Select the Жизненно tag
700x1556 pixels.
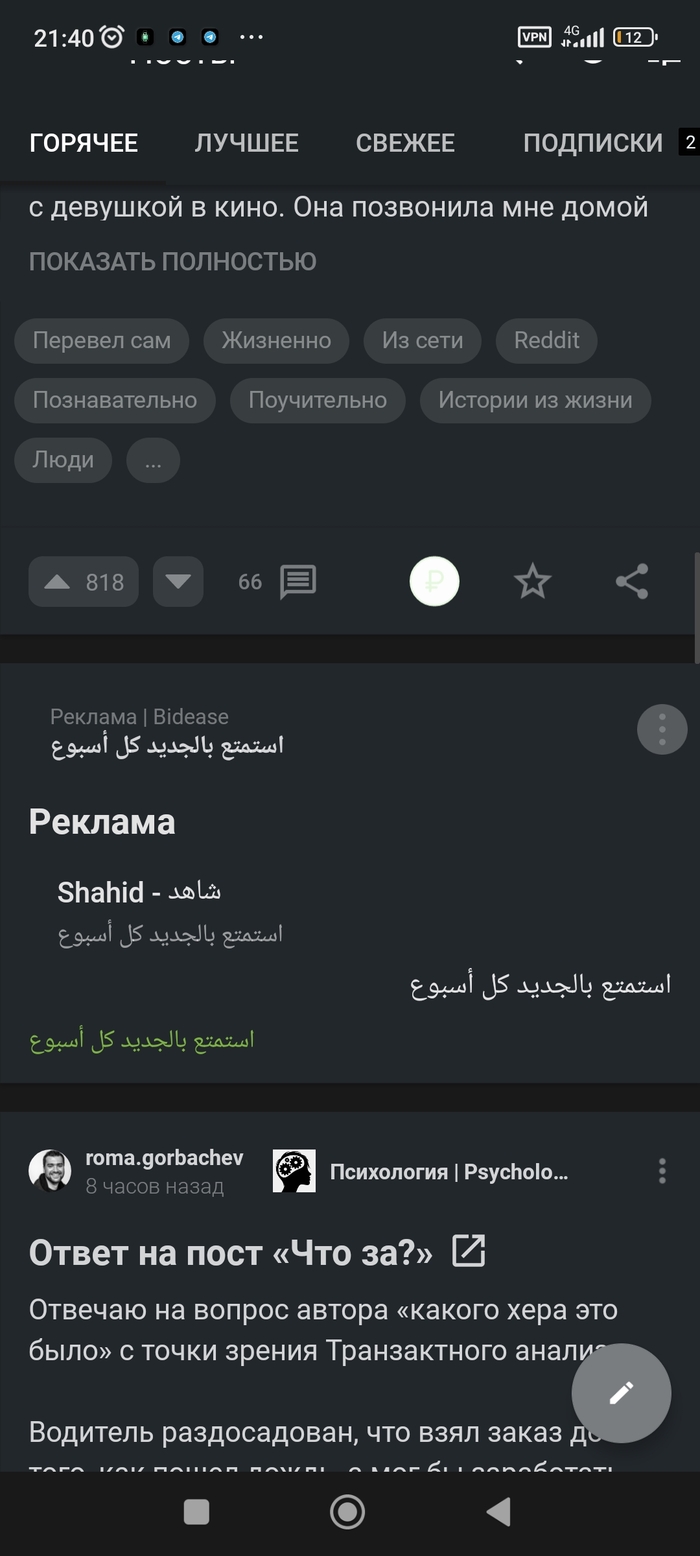276,341
